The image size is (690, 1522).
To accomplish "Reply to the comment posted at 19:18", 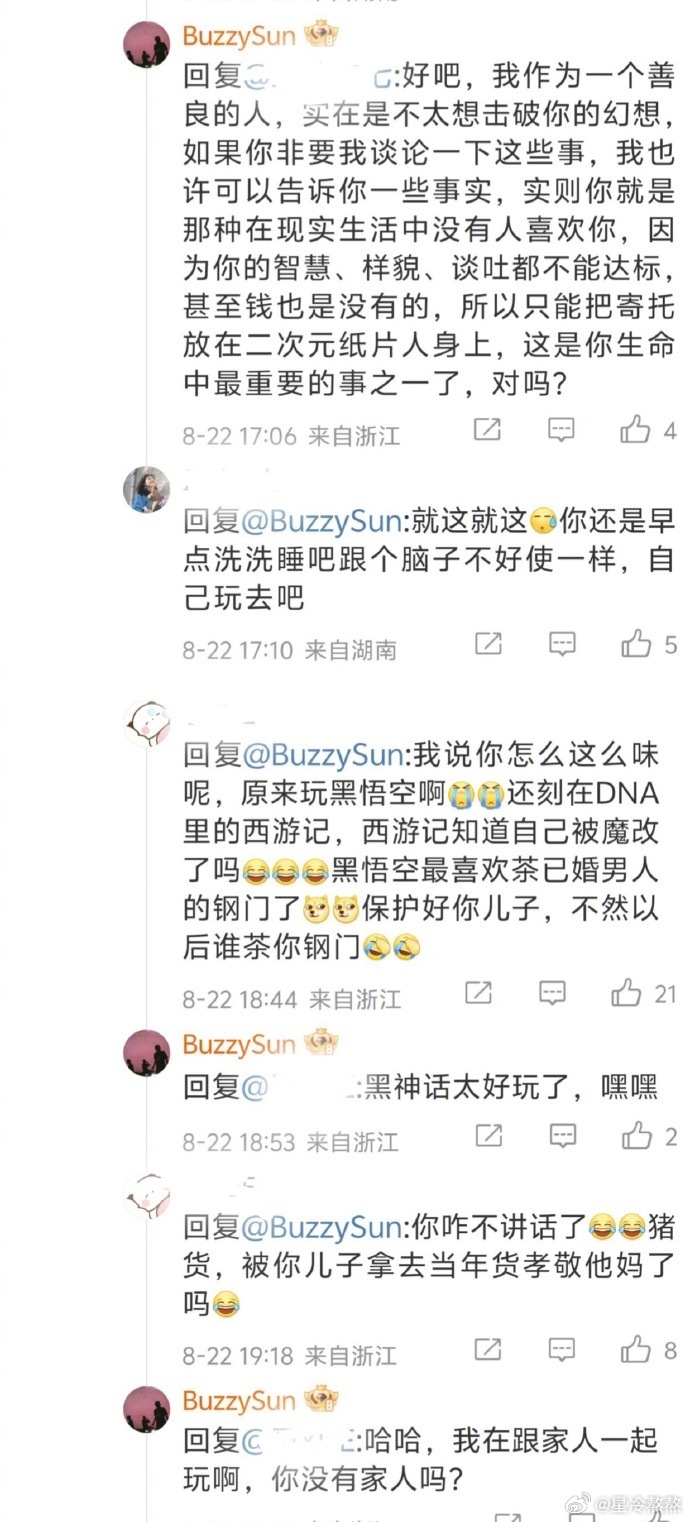I will pos(562,1350).
